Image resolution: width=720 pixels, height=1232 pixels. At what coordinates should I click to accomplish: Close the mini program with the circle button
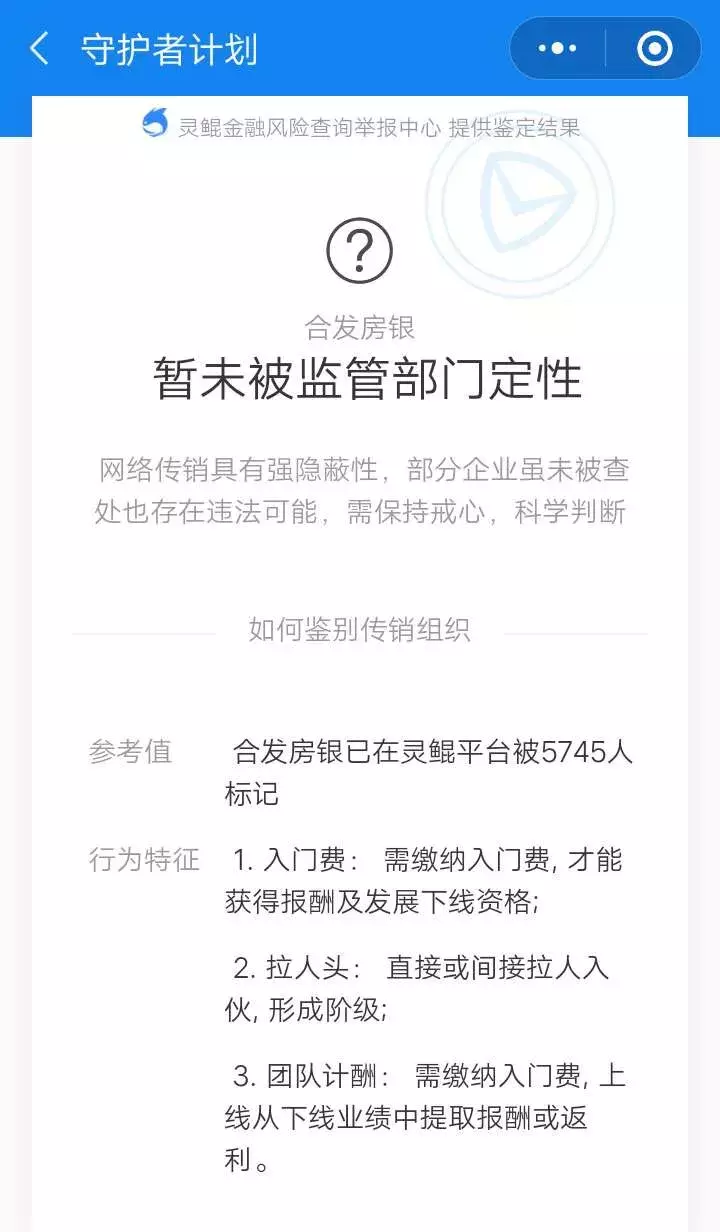[x=655, y=48]
